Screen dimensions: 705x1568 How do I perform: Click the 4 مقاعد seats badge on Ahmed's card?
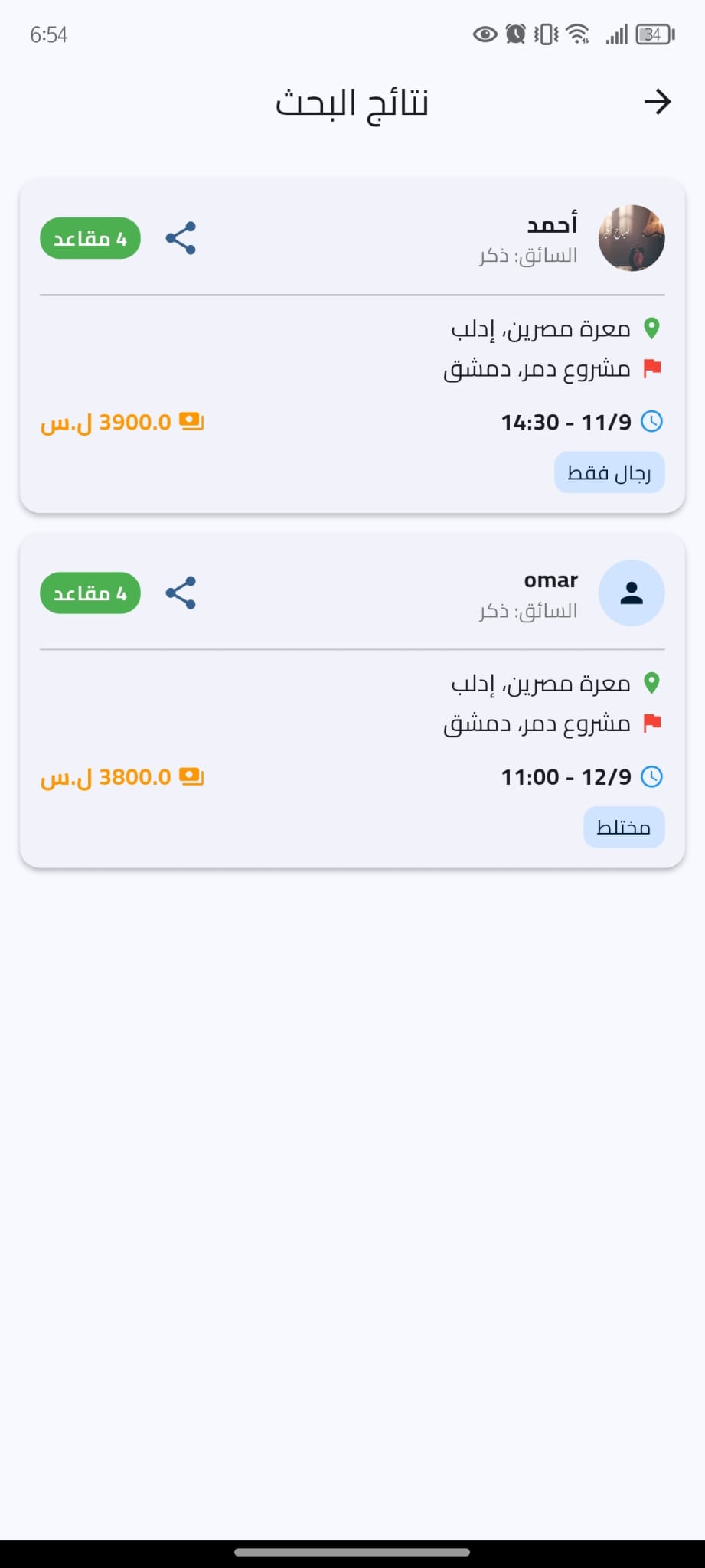click(90, 238)
